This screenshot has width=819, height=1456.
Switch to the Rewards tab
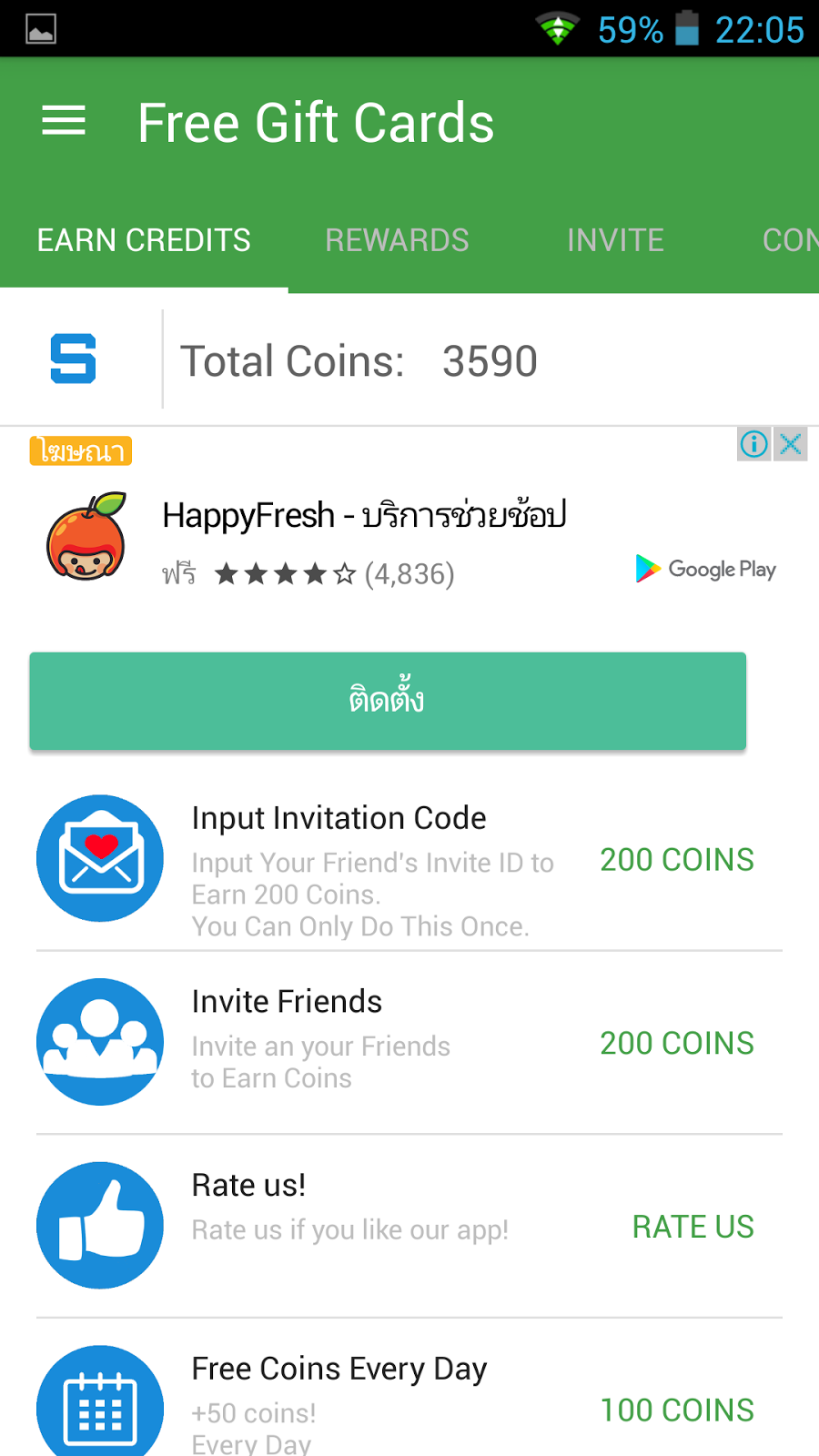coord(397,240)
